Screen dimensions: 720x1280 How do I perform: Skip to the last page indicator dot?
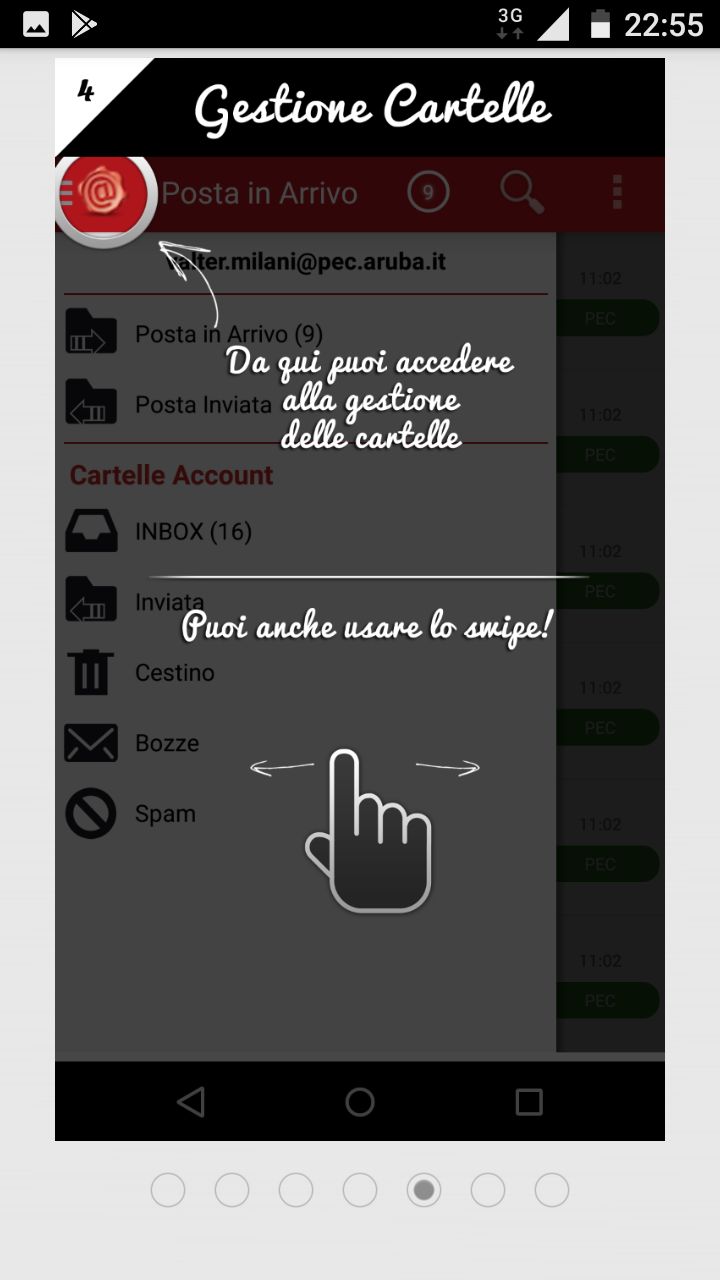click(x=552, y=1190)
